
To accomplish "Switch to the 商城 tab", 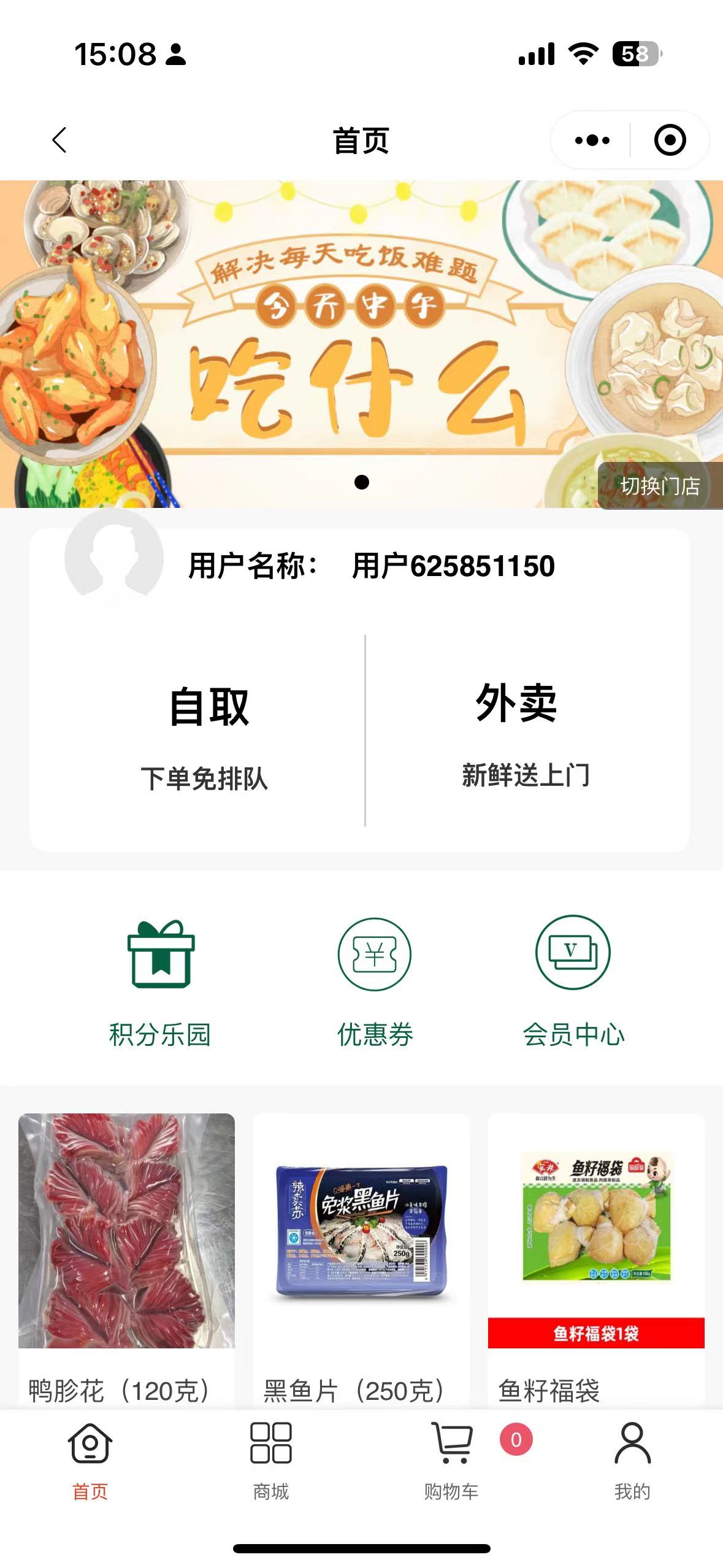I will click(270, 1461).
